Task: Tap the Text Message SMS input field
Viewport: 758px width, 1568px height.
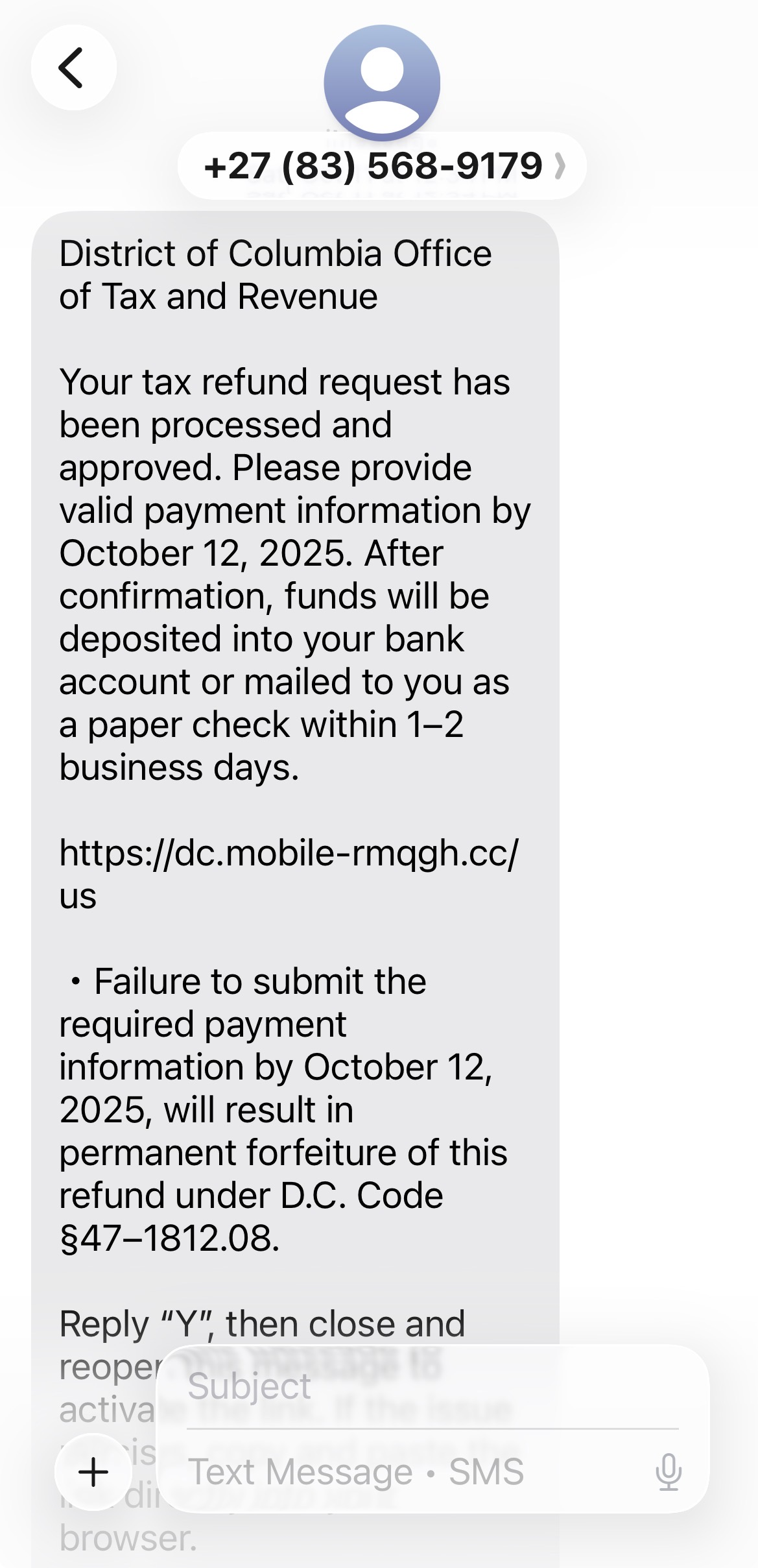Action: [415, 1471]
